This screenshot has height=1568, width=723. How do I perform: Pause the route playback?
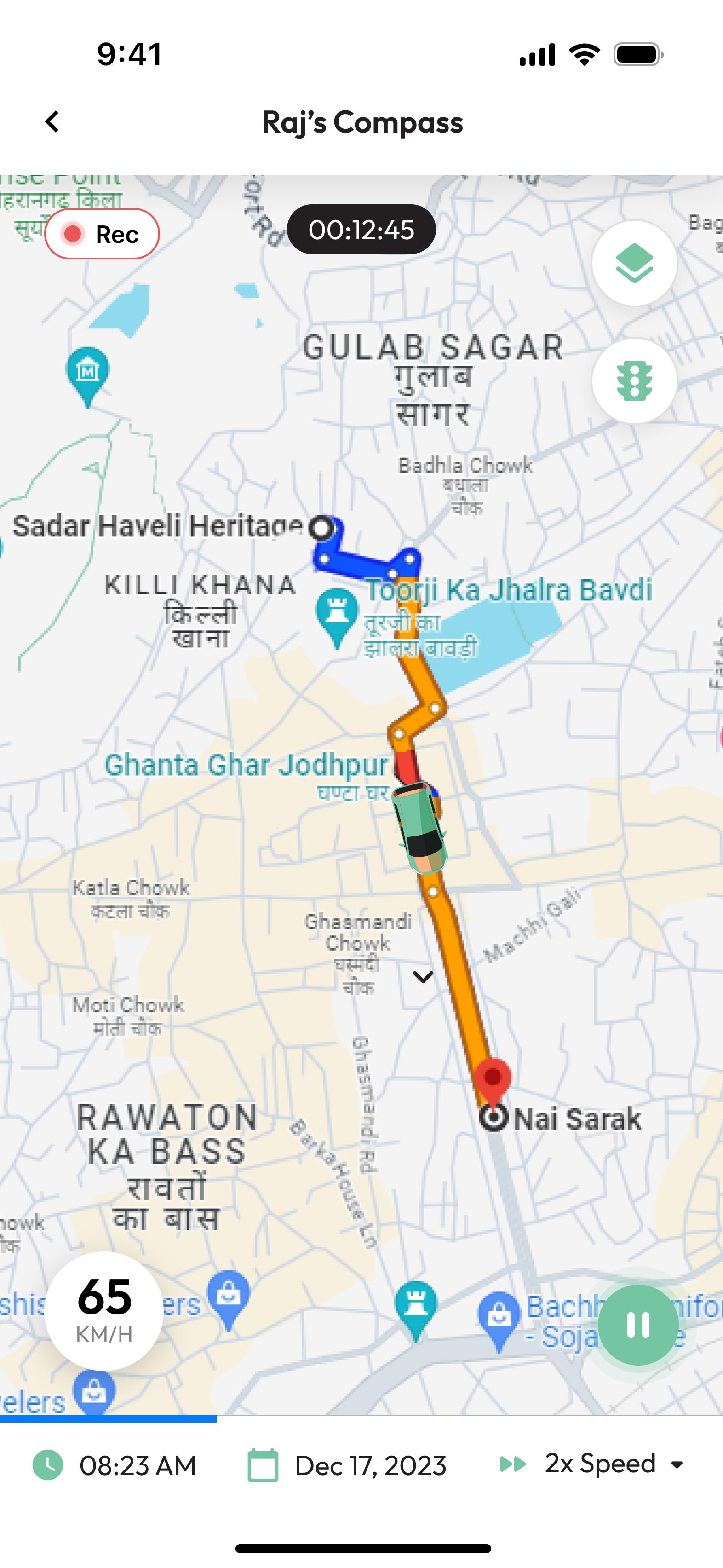(638, 1325)
